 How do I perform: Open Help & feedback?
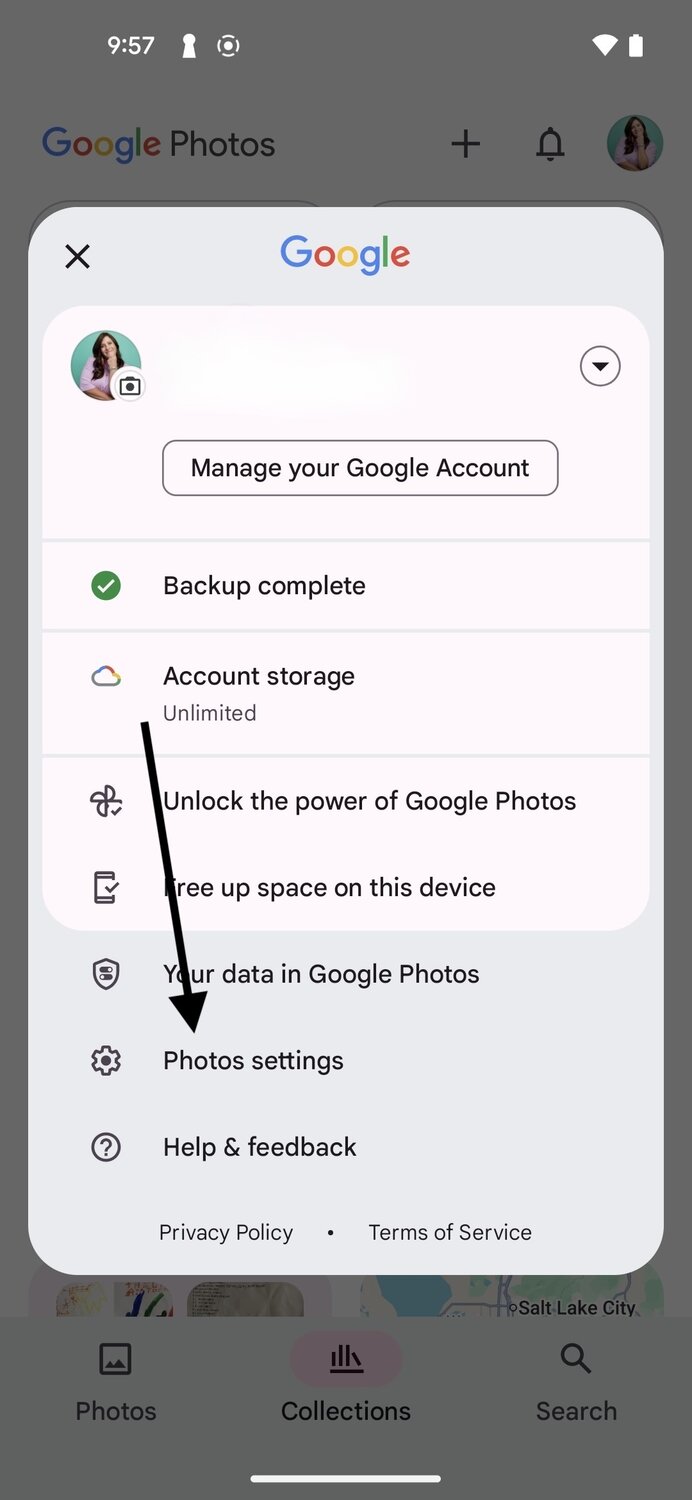[346, 1147]
